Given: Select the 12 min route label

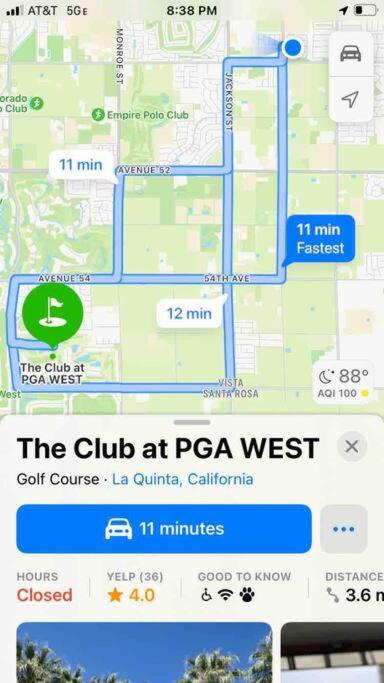Looking at the screenshot, I should click(189, 313).
